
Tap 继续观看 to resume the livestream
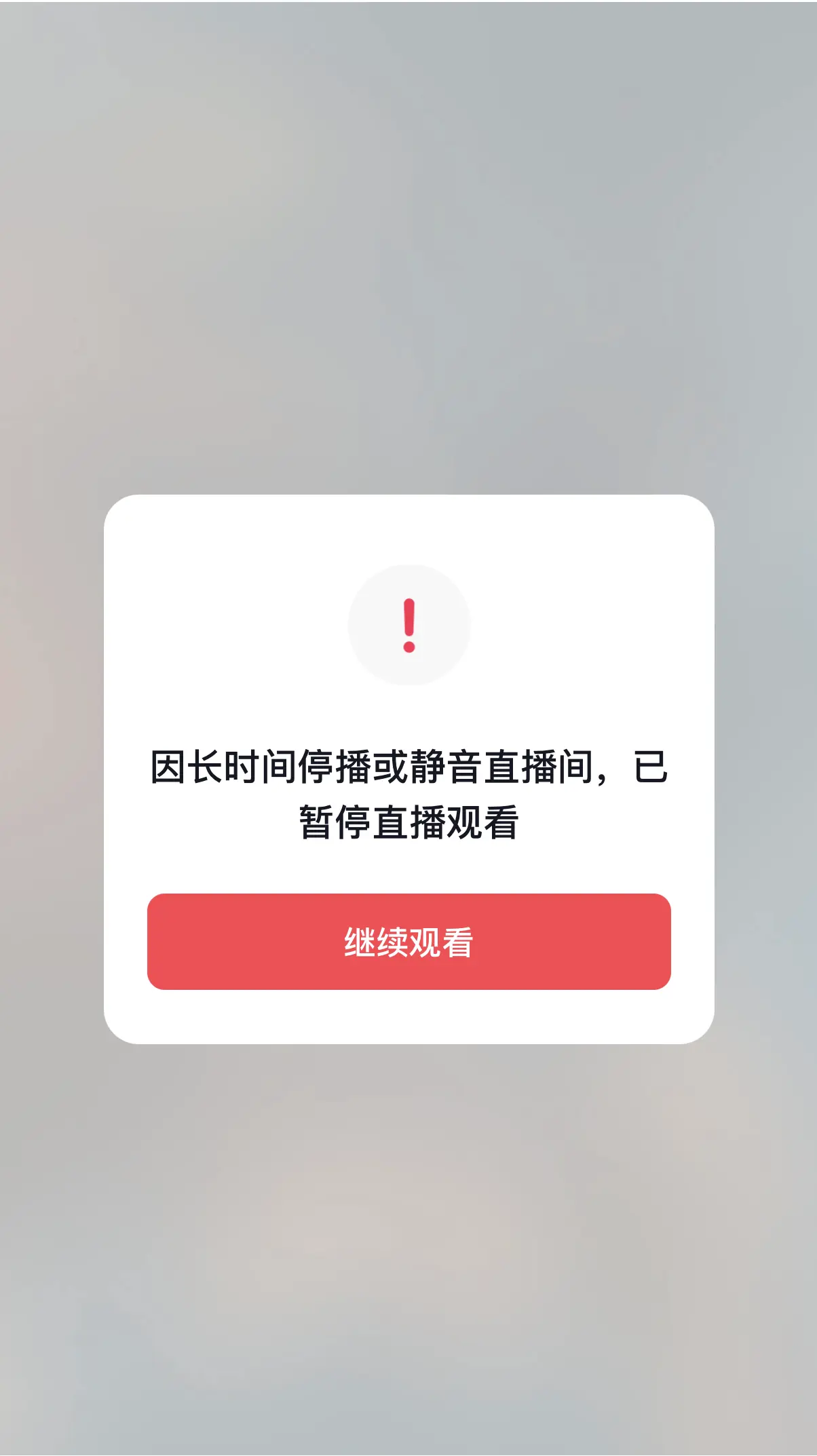[x=408, y=942]
